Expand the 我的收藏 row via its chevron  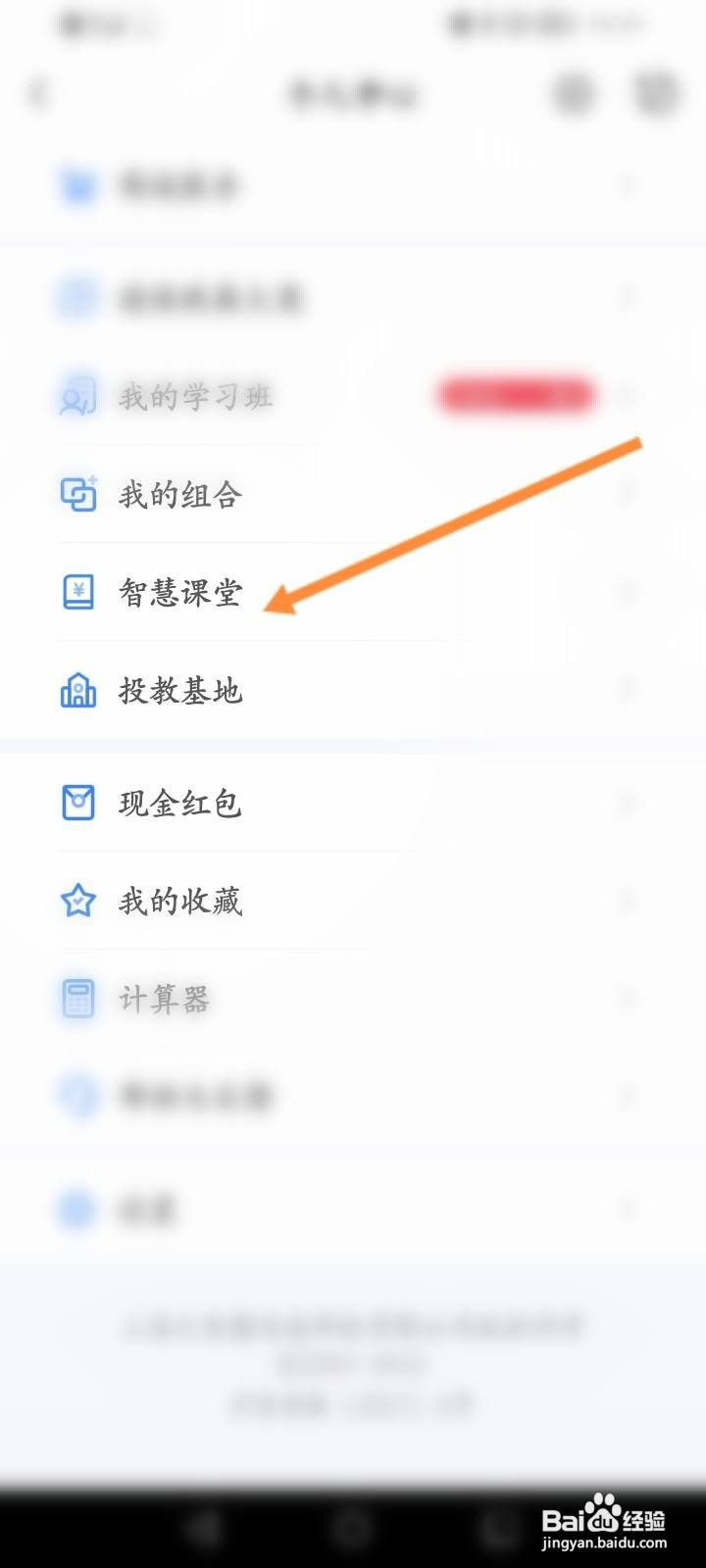point(626,900)
